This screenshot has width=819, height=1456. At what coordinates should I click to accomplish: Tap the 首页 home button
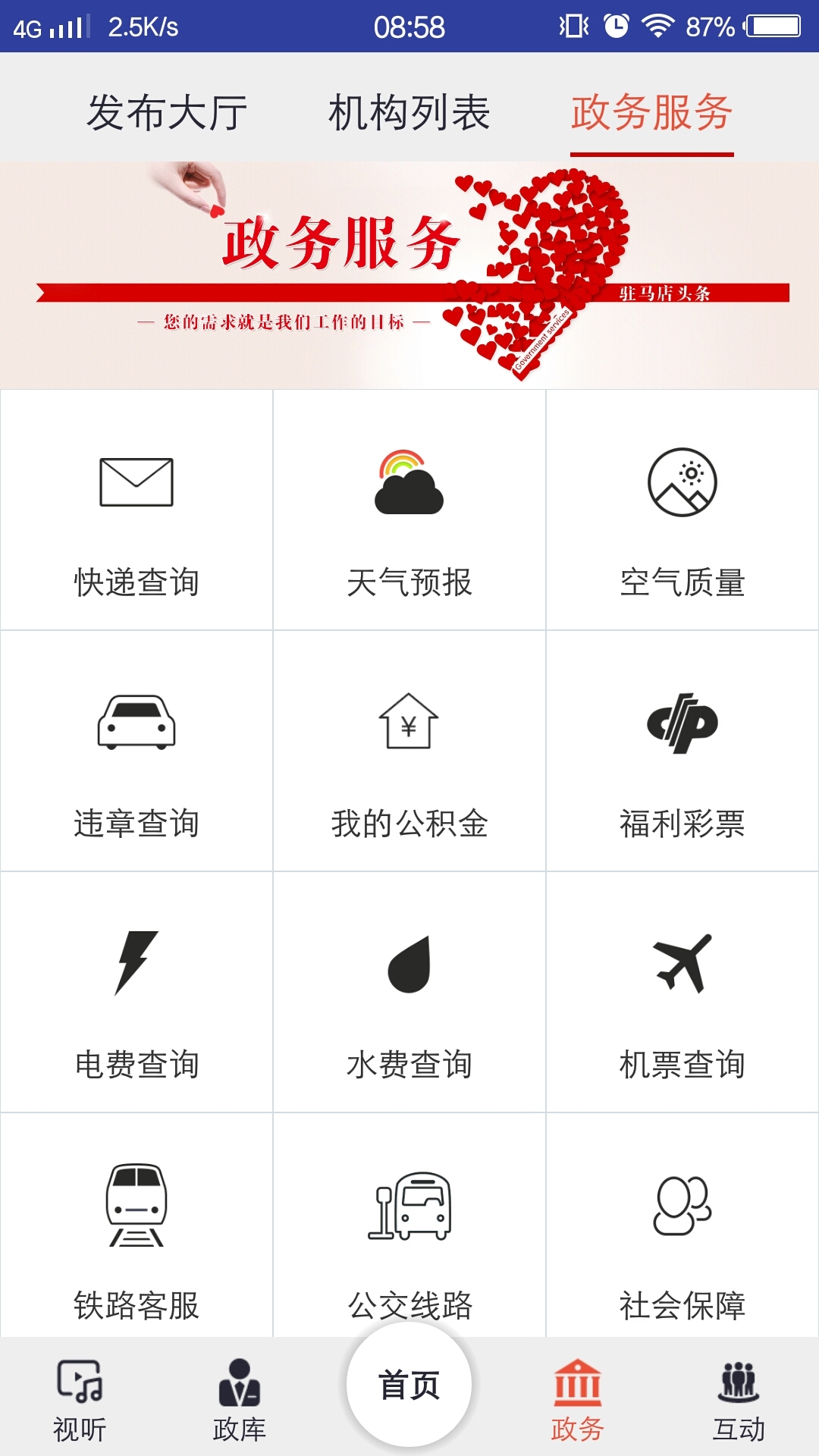pos(409,1385)
